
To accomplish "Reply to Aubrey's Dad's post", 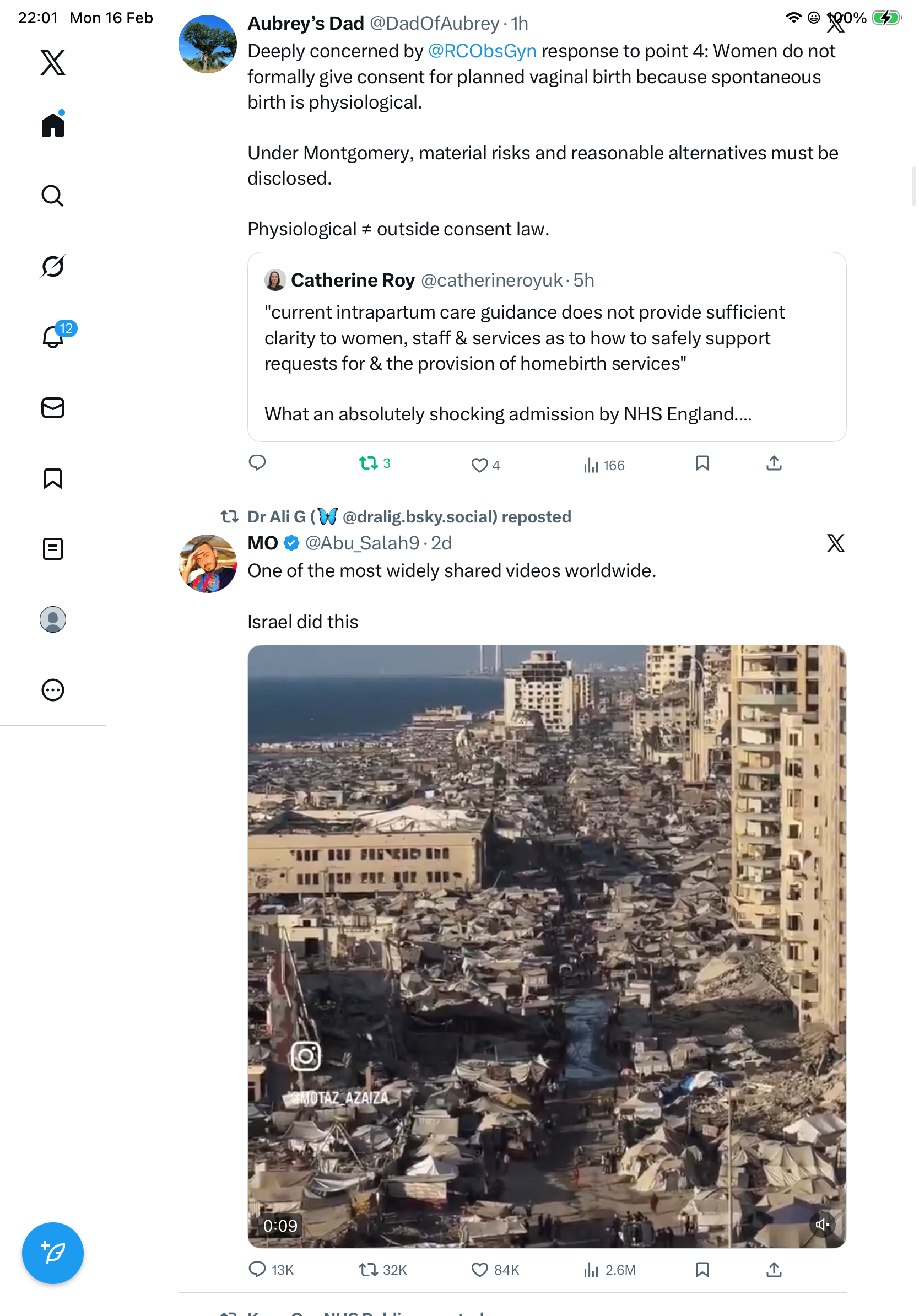I will coord(257,462).
